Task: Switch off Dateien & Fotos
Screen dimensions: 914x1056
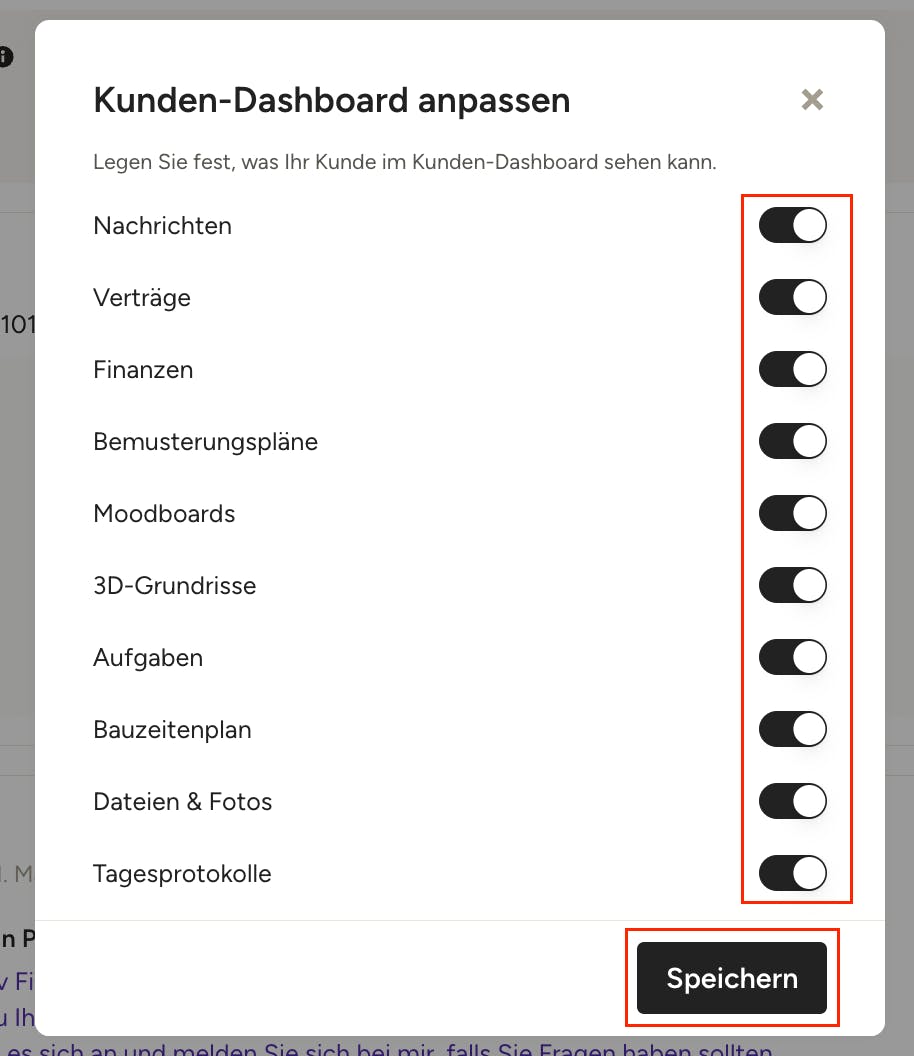Action: click(793, 802)
